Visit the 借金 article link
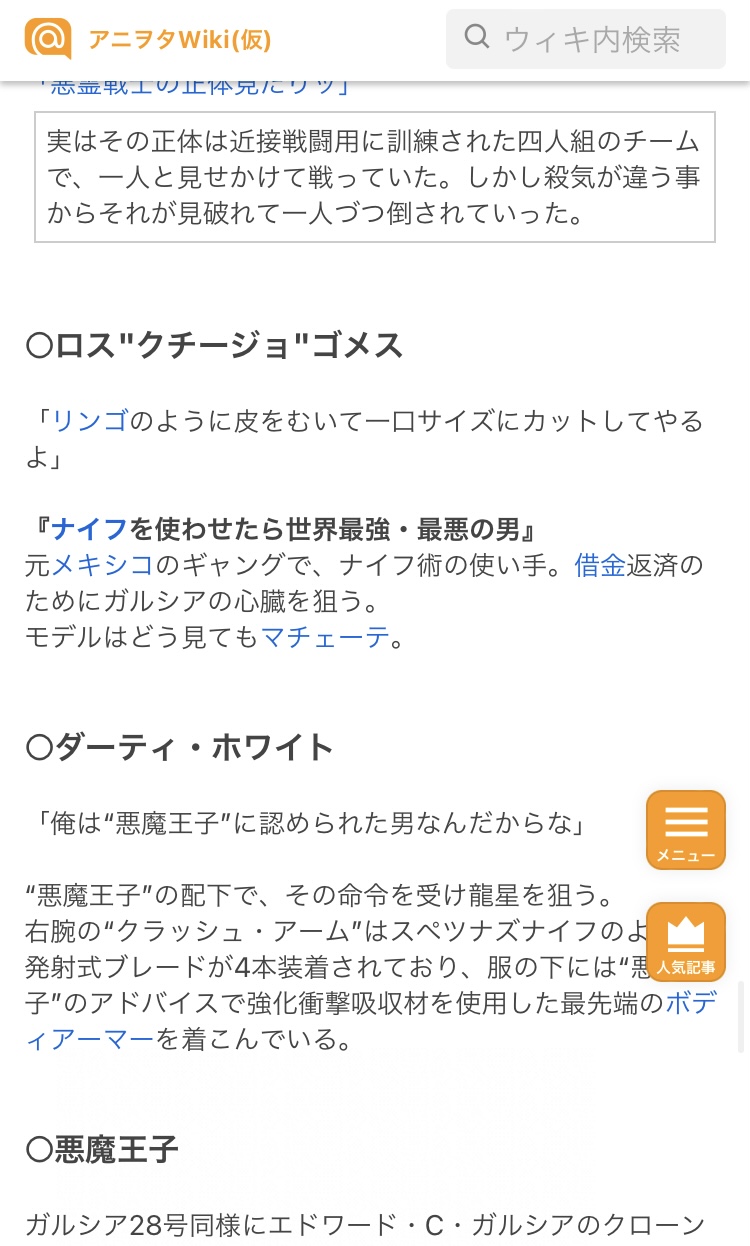The width and height of the screenshot is (750, 1246). 600,565
